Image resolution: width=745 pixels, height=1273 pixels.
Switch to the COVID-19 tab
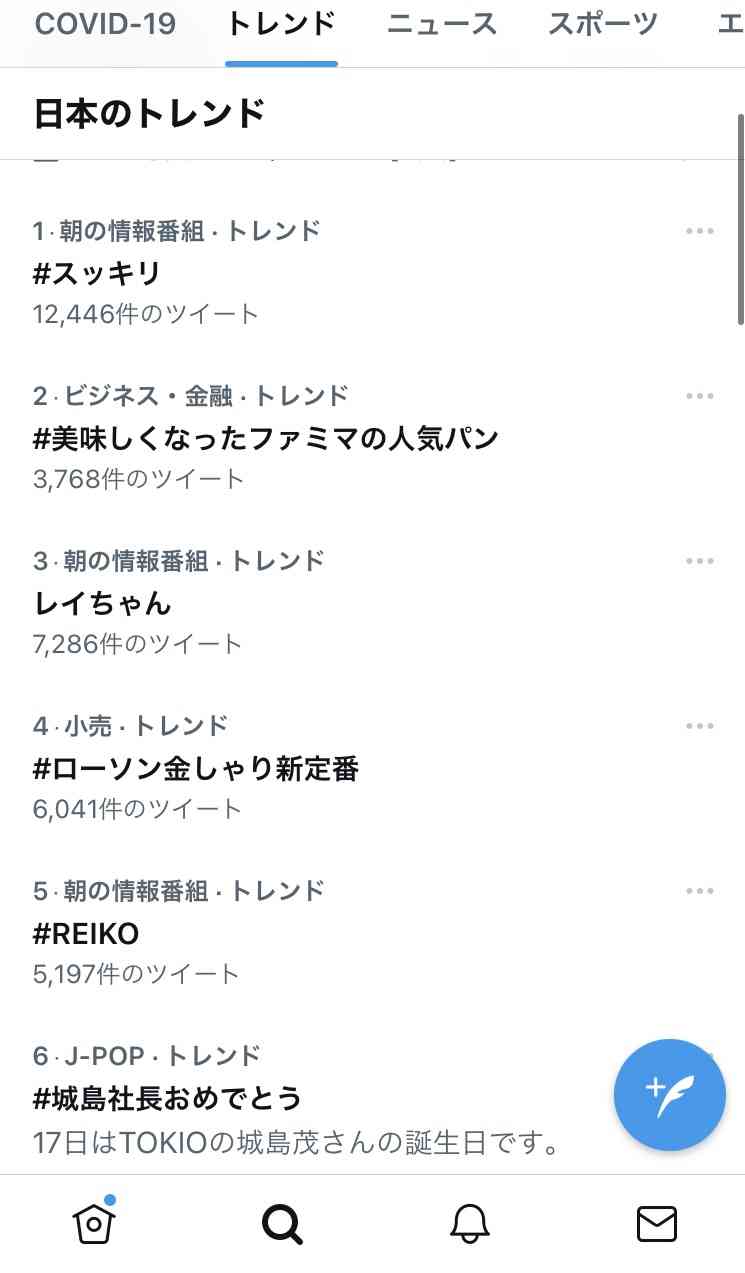point(105,24)
